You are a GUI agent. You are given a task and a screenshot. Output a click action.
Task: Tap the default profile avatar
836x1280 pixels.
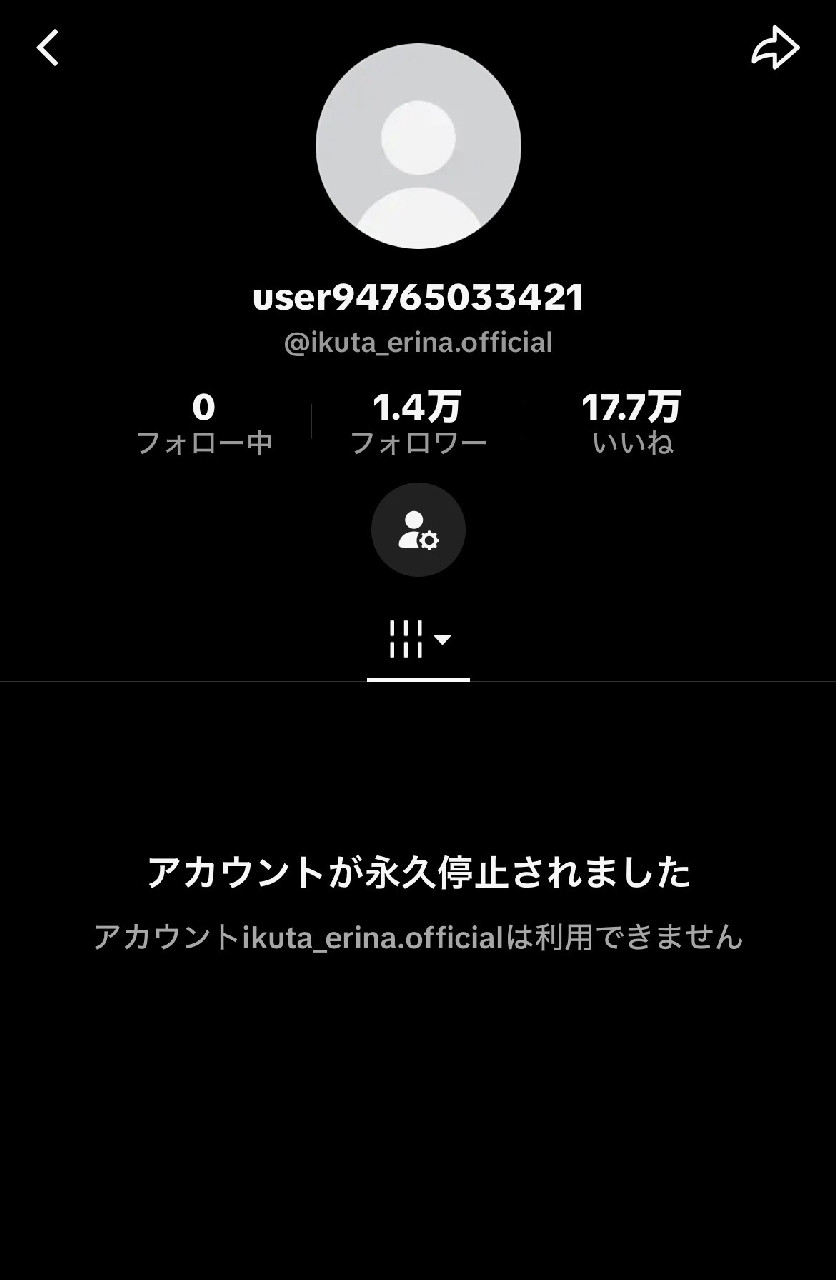[x=418, y=146]
